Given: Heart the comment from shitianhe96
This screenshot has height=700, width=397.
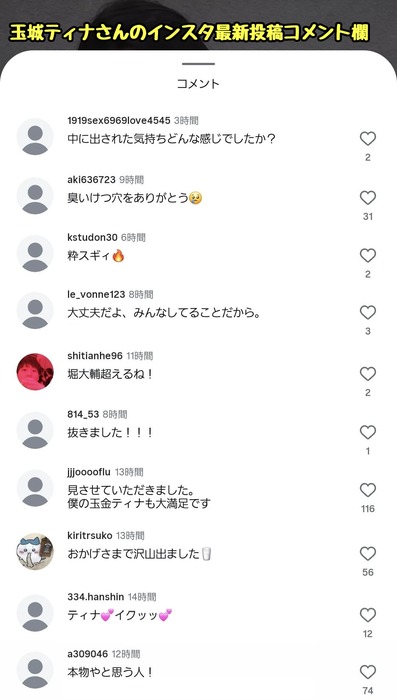Looking at the screenshot, I should coord(368,374).
